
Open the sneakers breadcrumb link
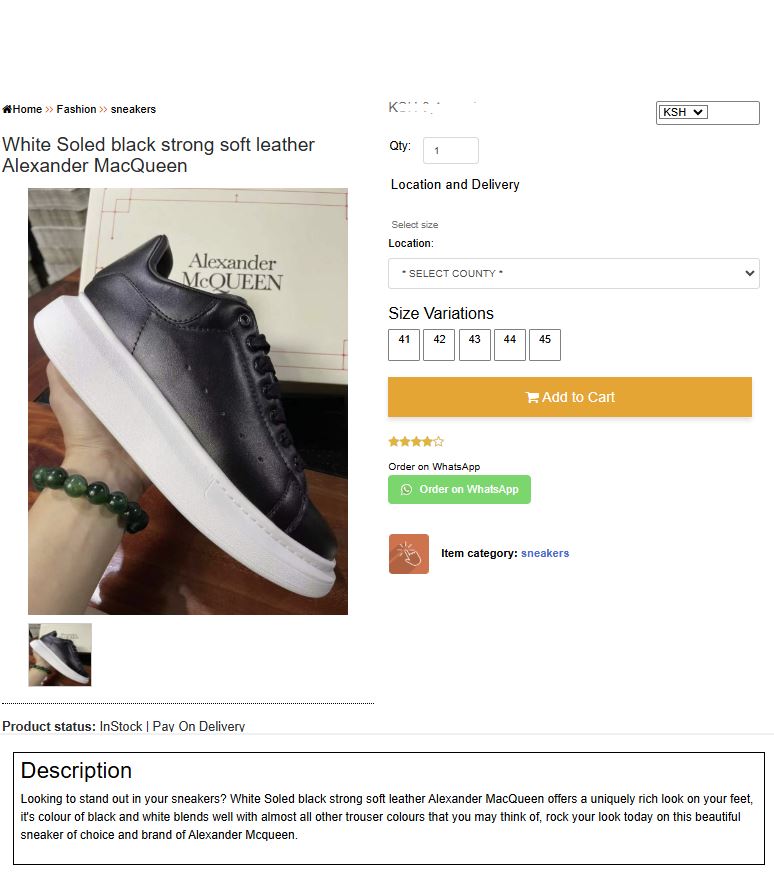click(133, 109)
